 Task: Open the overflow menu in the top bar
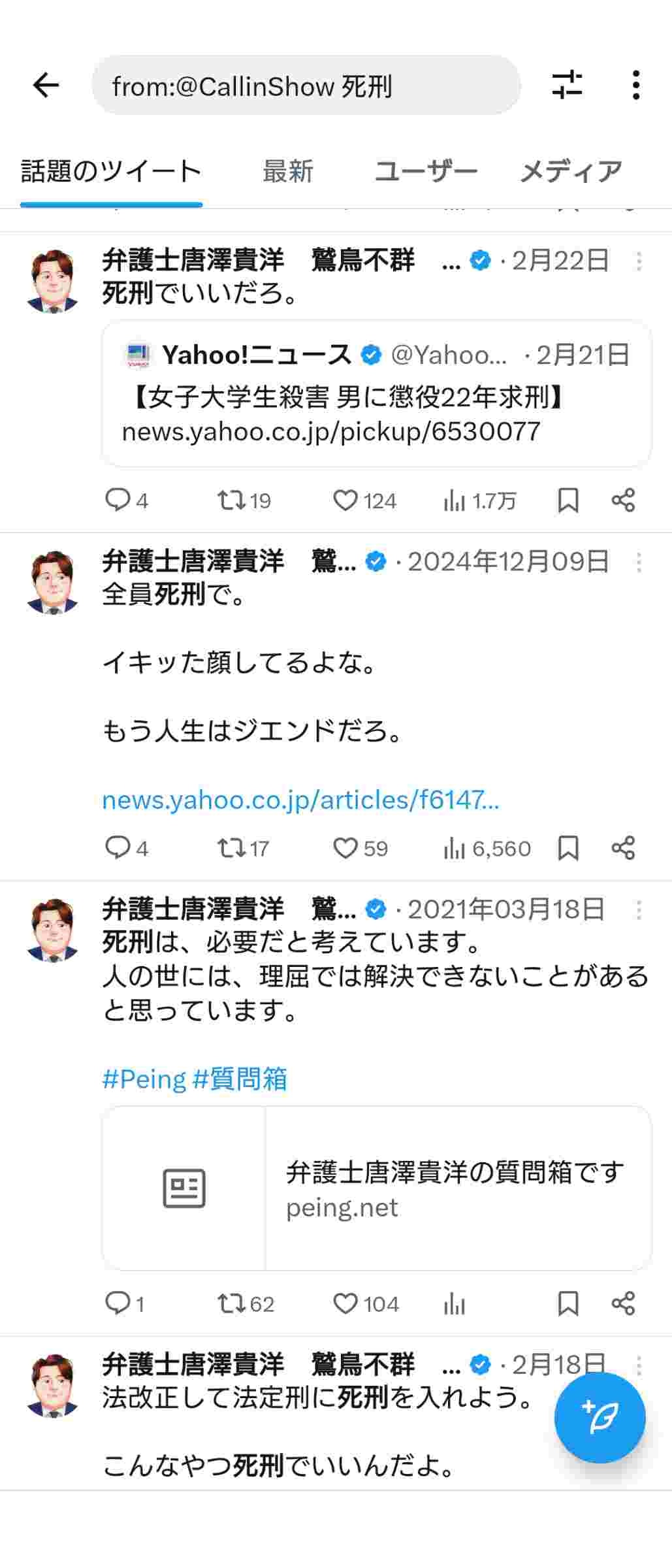(x=635, y=85)
